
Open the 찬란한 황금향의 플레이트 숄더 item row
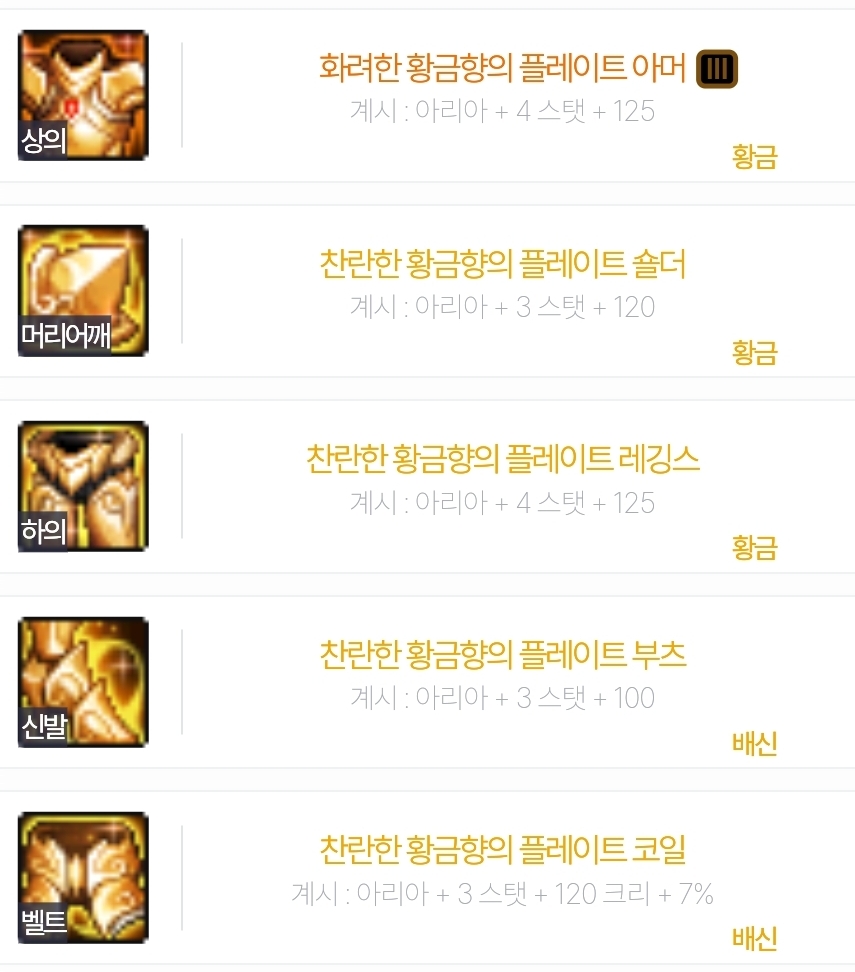[502, 265]
